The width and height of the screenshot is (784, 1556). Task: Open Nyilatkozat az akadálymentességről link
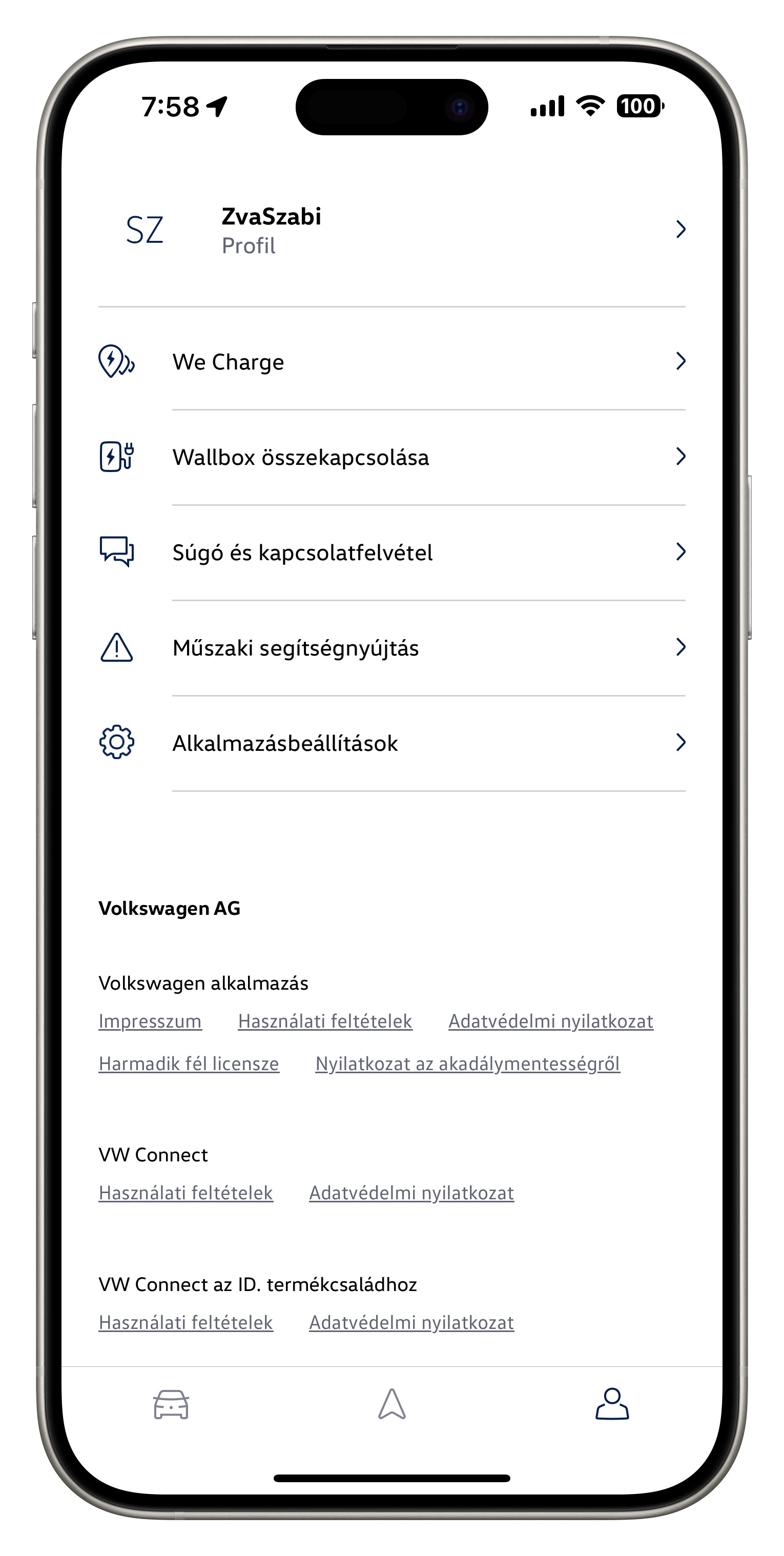467,1063
